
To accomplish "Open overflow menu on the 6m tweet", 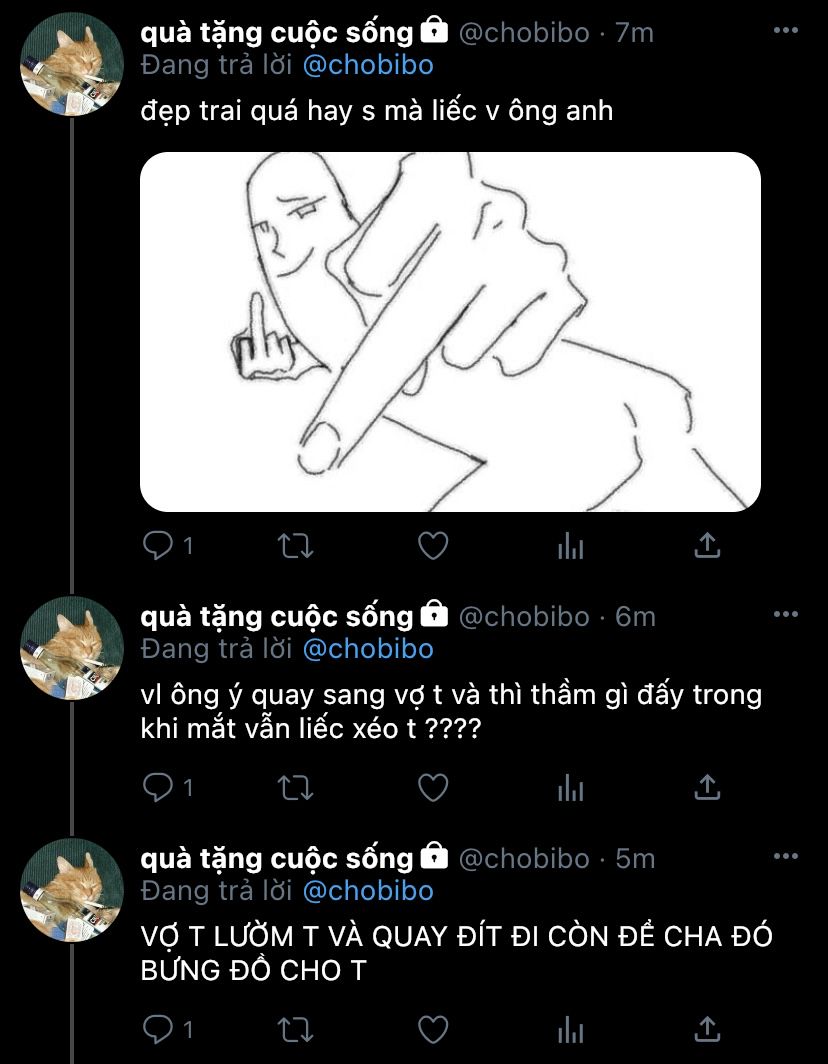I will pyautogui.click(x=785, y=615).
